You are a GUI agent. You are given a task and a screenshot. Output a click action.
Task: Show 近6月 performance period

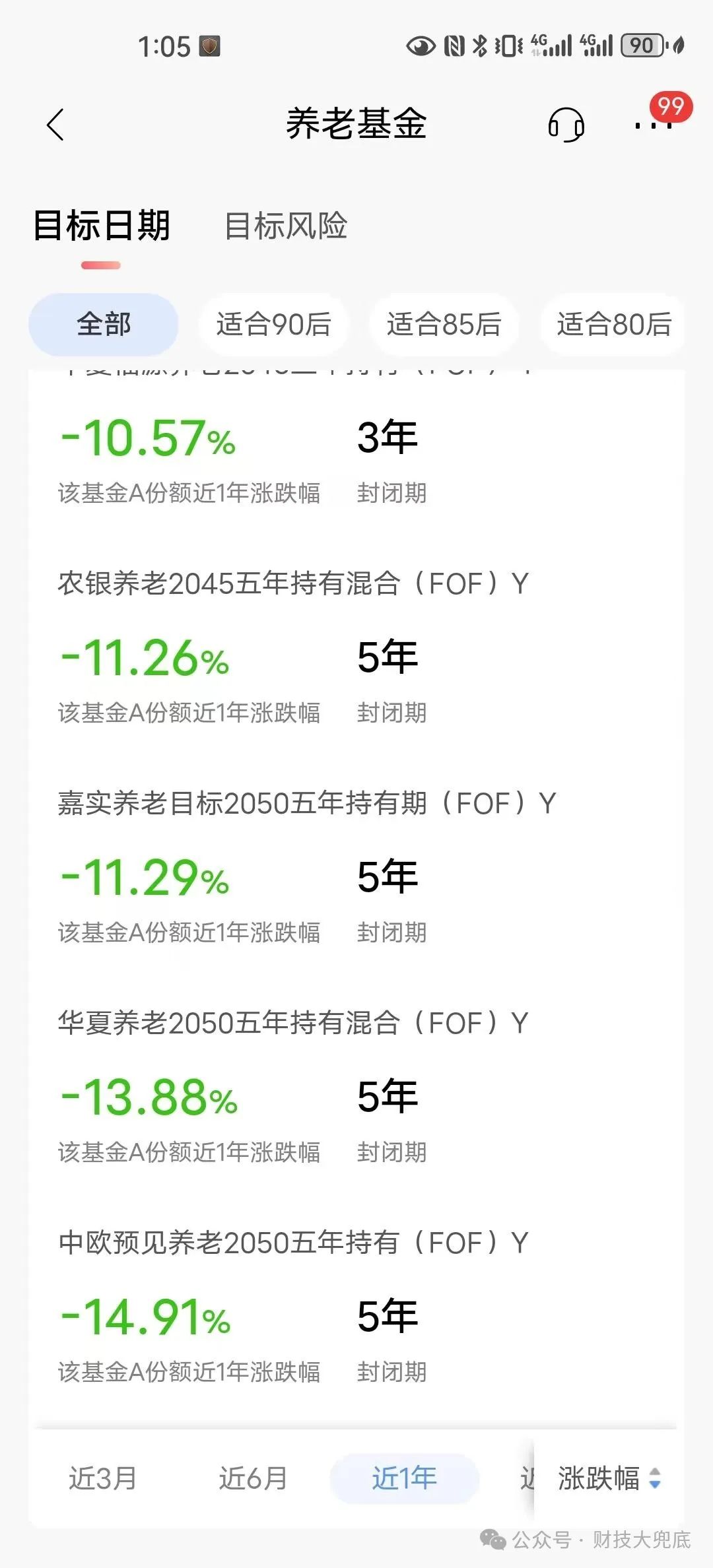pos(254,1478)
